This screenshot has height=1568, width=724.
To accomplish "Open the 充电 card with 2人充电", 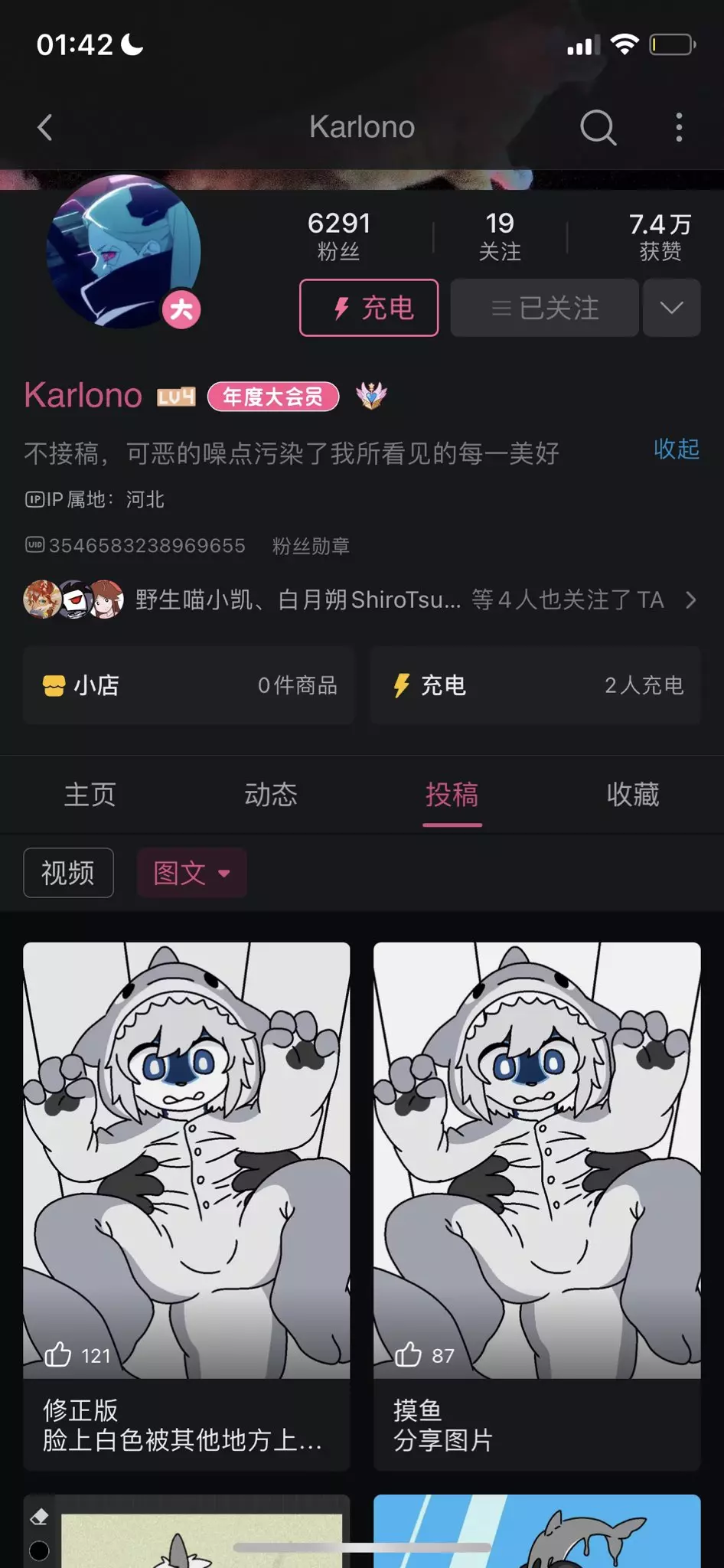I will tap(536, 685).
